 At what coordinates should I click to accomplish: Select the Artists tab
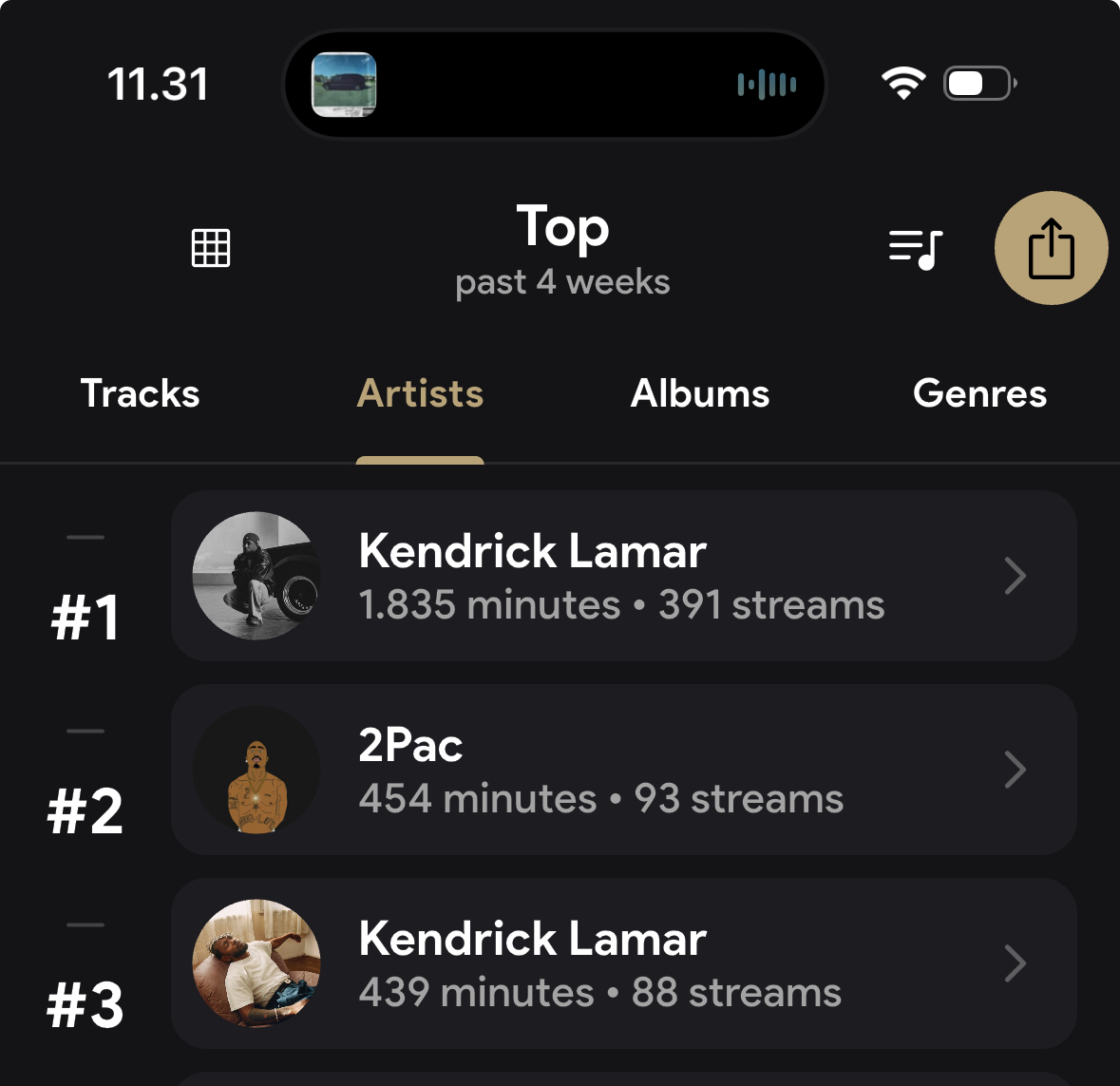[x=420, y=393]
